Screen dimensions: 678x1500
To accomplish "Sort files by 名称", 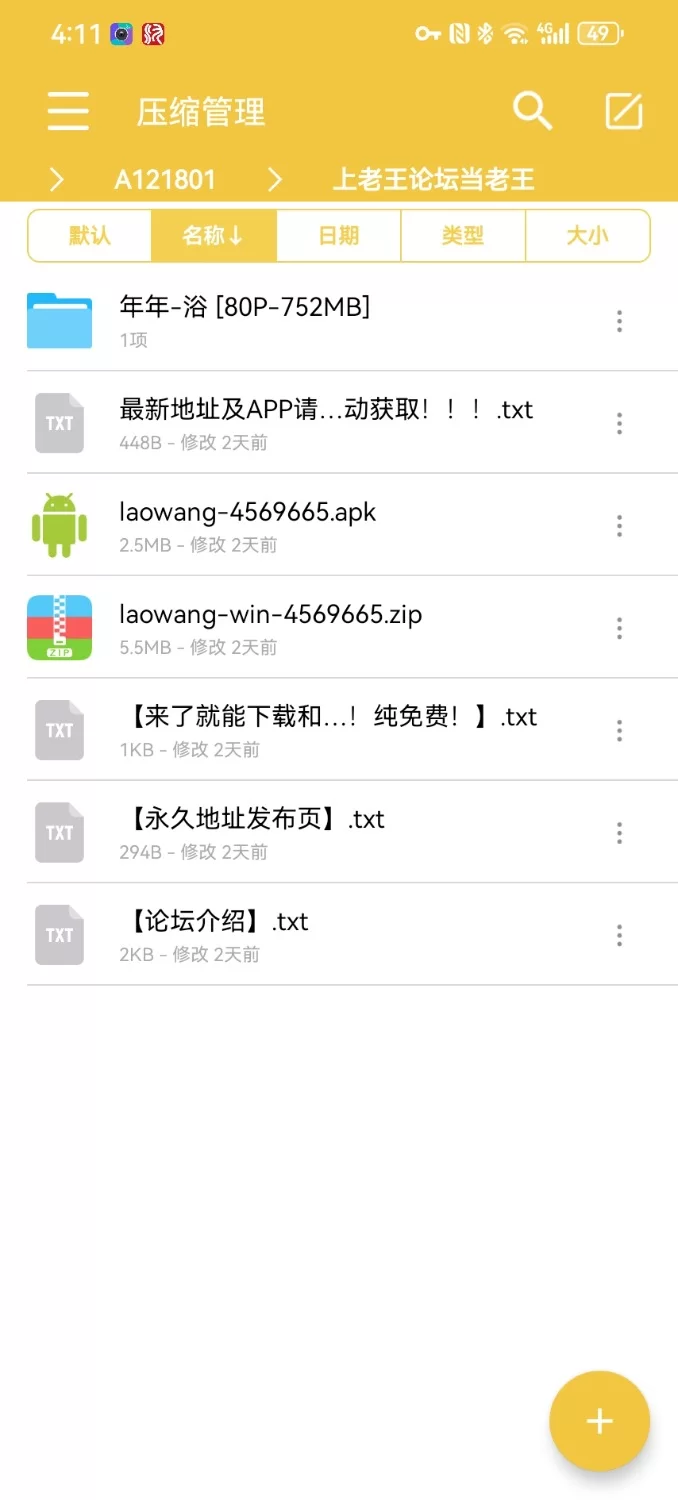I will click(x=213, y=236).
